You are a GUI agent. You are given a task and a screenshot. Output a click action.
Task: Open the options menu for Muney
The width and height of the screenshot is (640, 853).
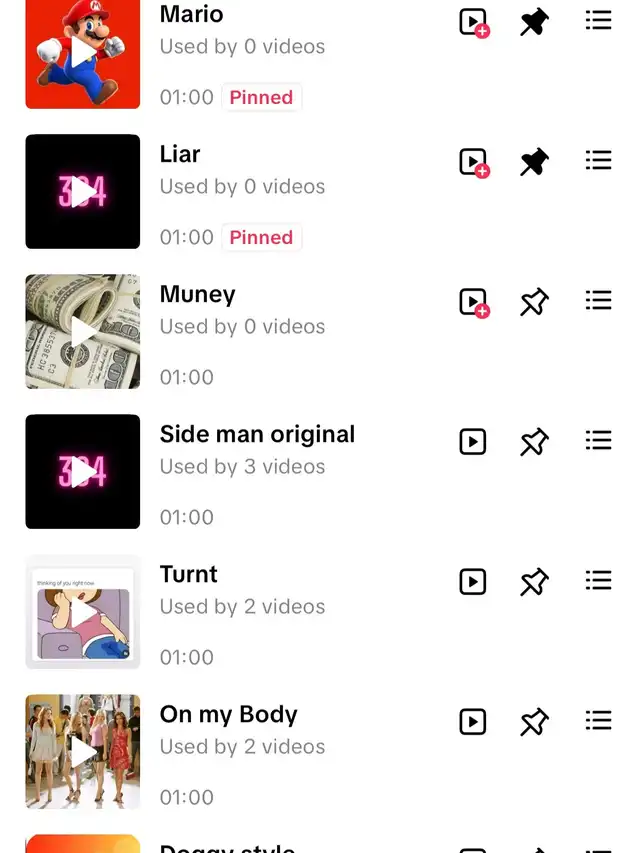point(598,301)
